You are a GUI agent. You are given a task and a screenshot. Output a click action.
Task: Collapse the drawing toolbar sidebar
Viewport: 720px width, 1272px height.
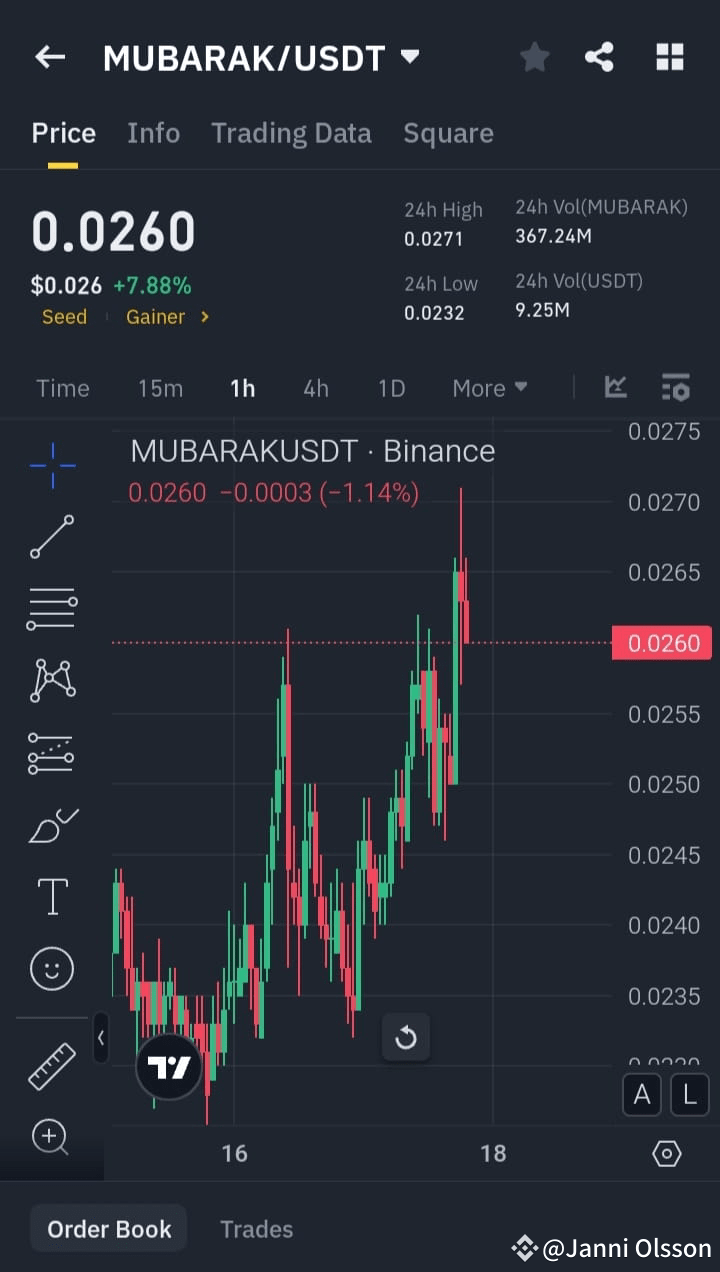pyautogui.click(x=101, y=1038)
